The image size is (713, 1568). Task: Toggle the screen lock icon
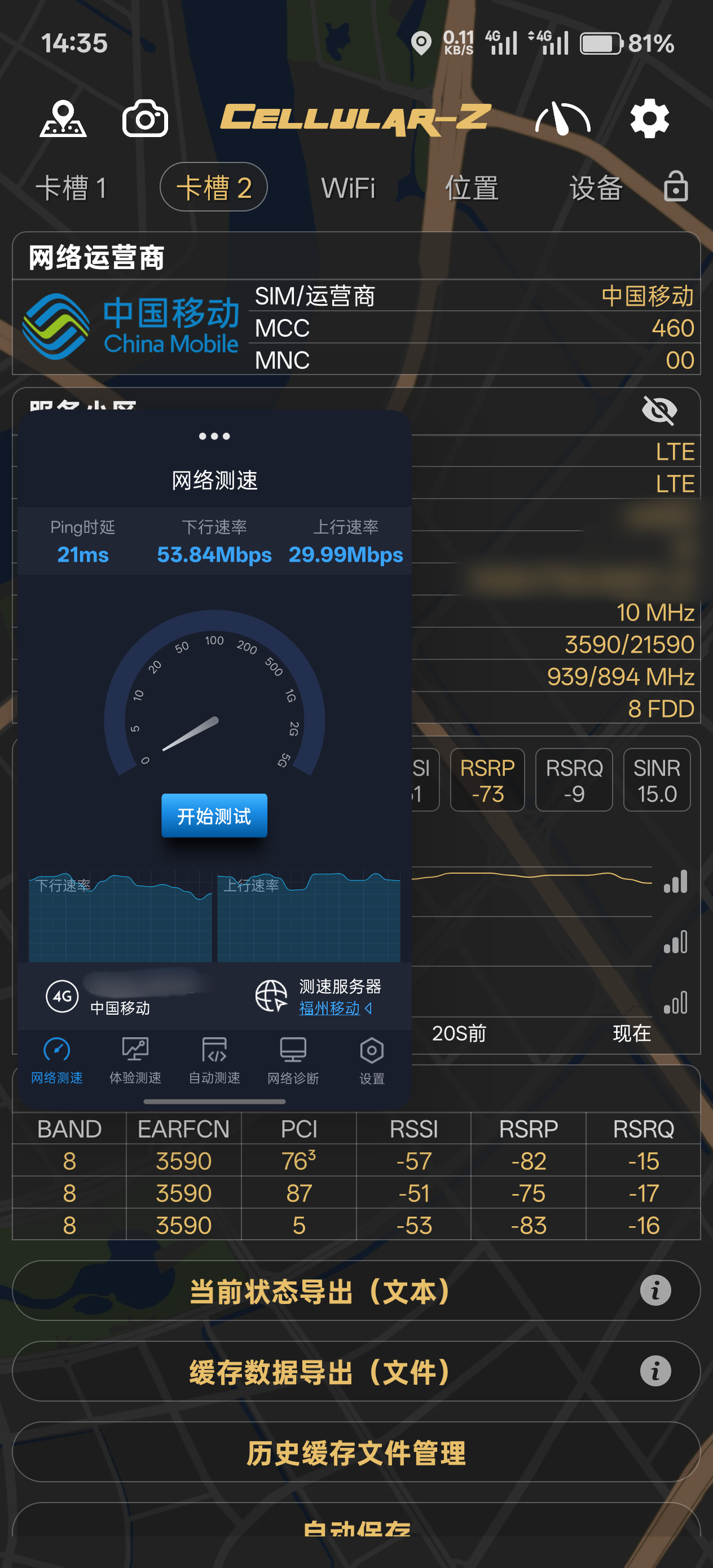coord(676,186)
